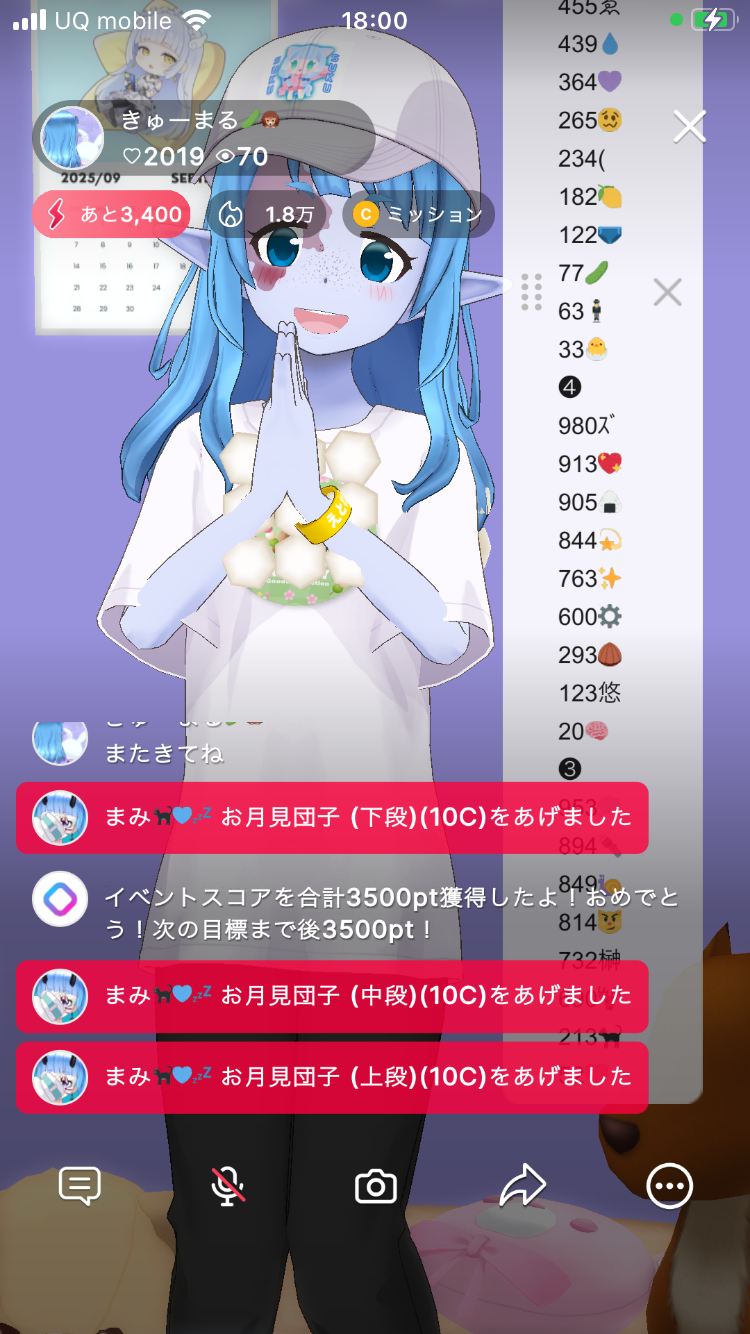Open the ミッション chip
The height and width of the screenshot is (1334, 750).
point(418,214)
